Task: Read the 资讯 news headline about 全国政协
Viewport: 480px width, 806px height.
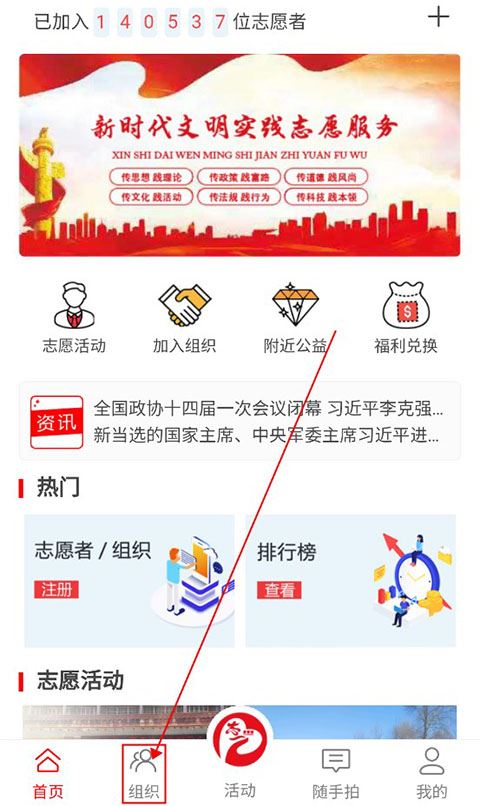Action: [268, 409]
